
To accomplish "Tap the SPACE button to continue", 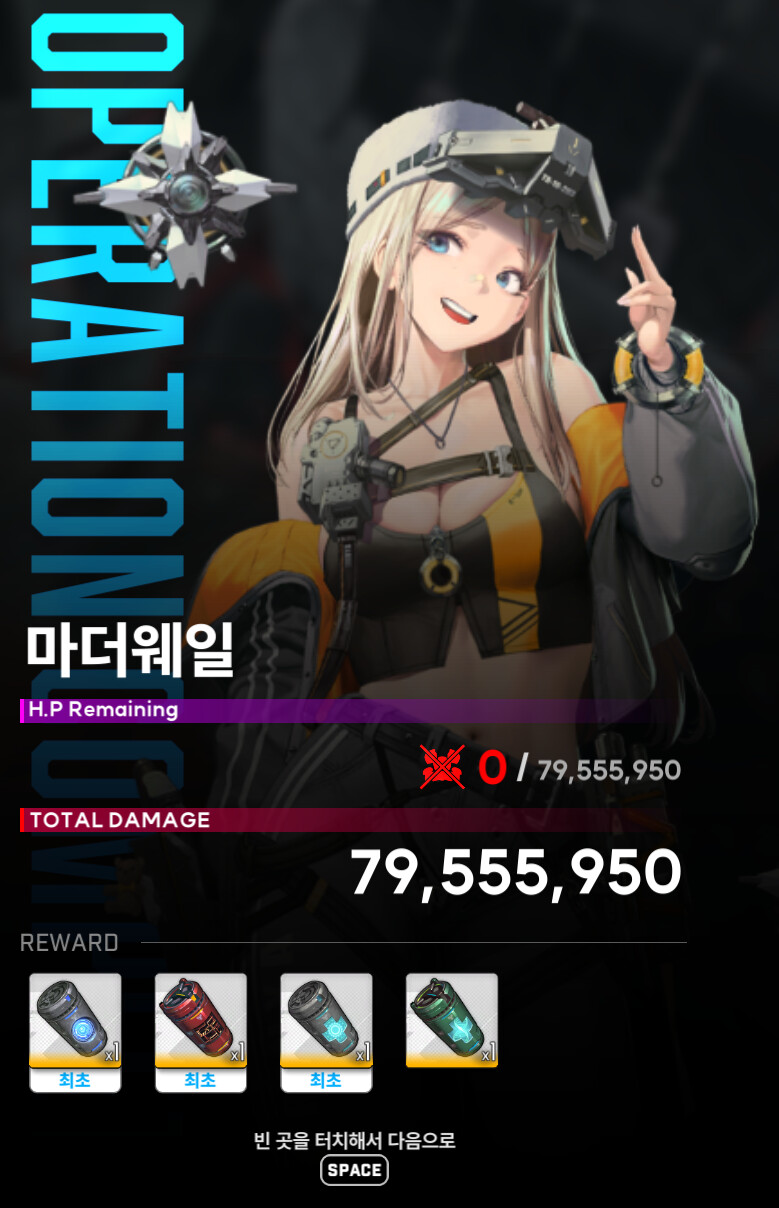I will pyautogui.click(x=354, y=1170).
